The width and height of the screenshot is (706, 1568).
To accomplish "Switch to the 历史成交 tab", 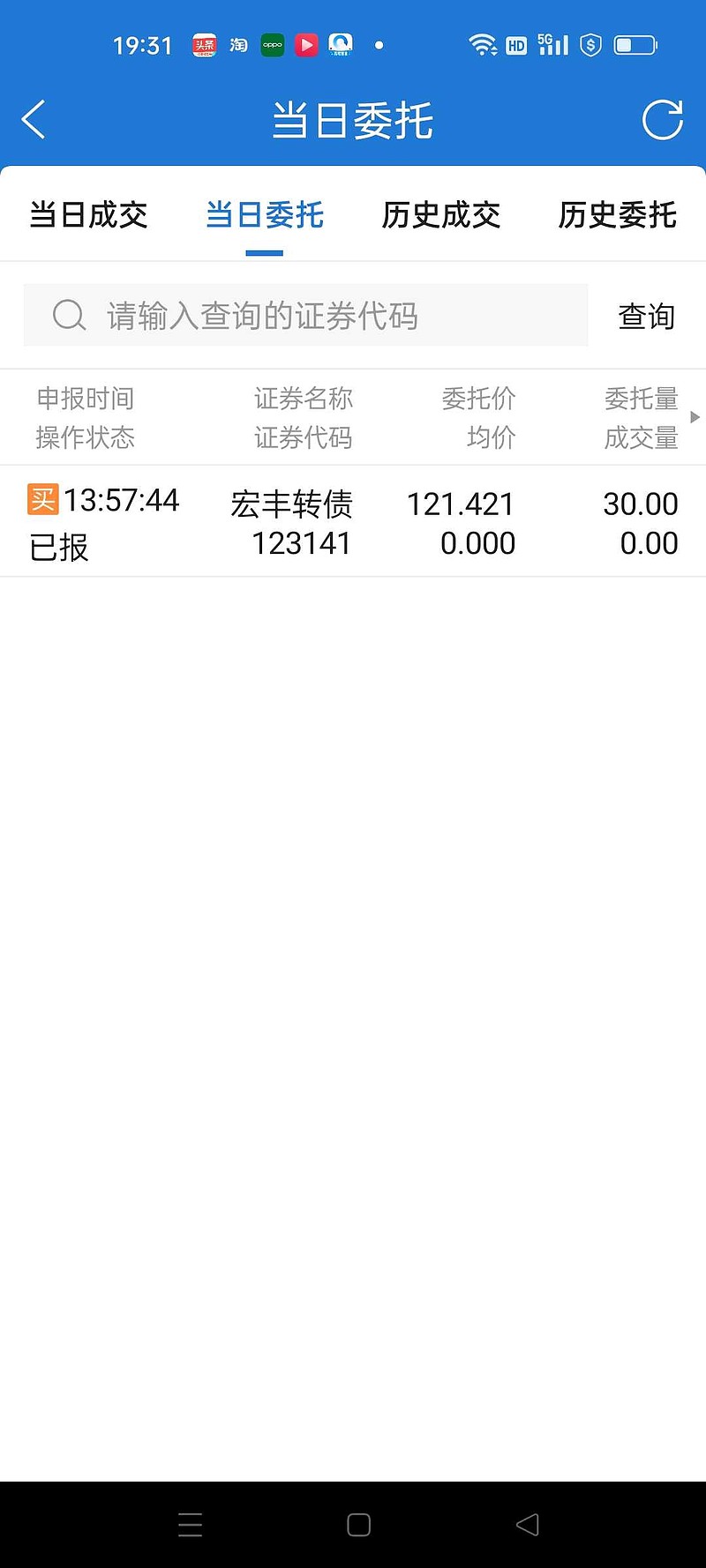I will click(441, 215).
